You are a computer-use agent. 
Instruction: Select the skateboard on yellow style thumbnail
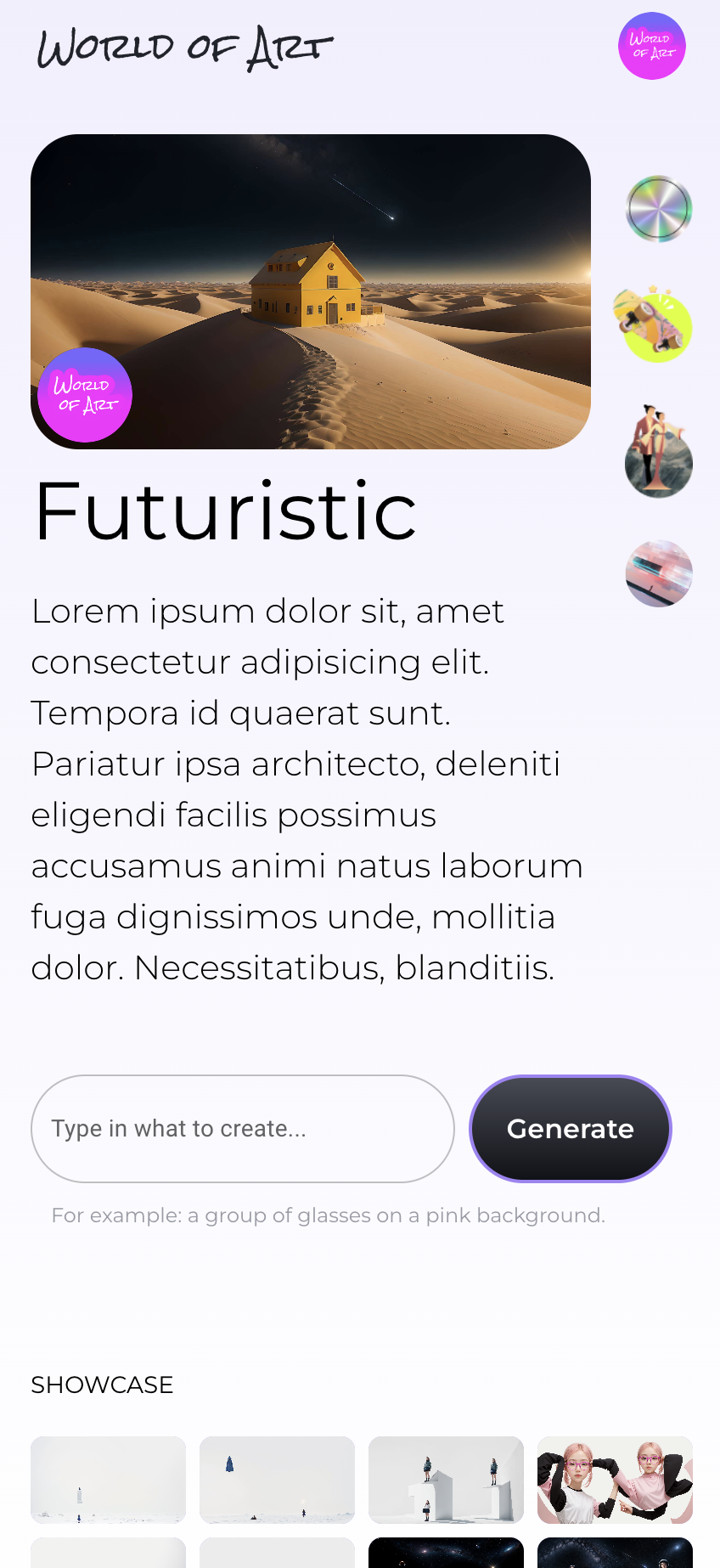653,324
